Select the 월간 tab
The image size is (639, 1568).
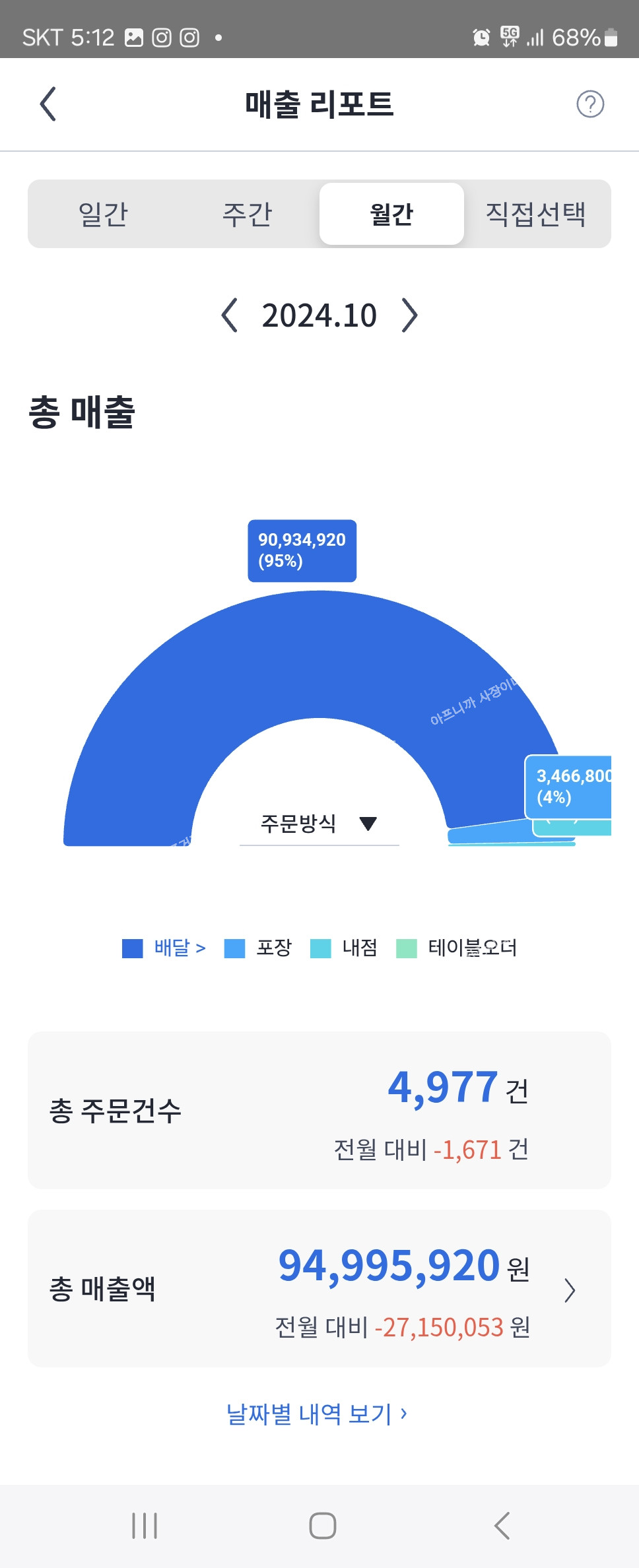click(x=391, y=214)
